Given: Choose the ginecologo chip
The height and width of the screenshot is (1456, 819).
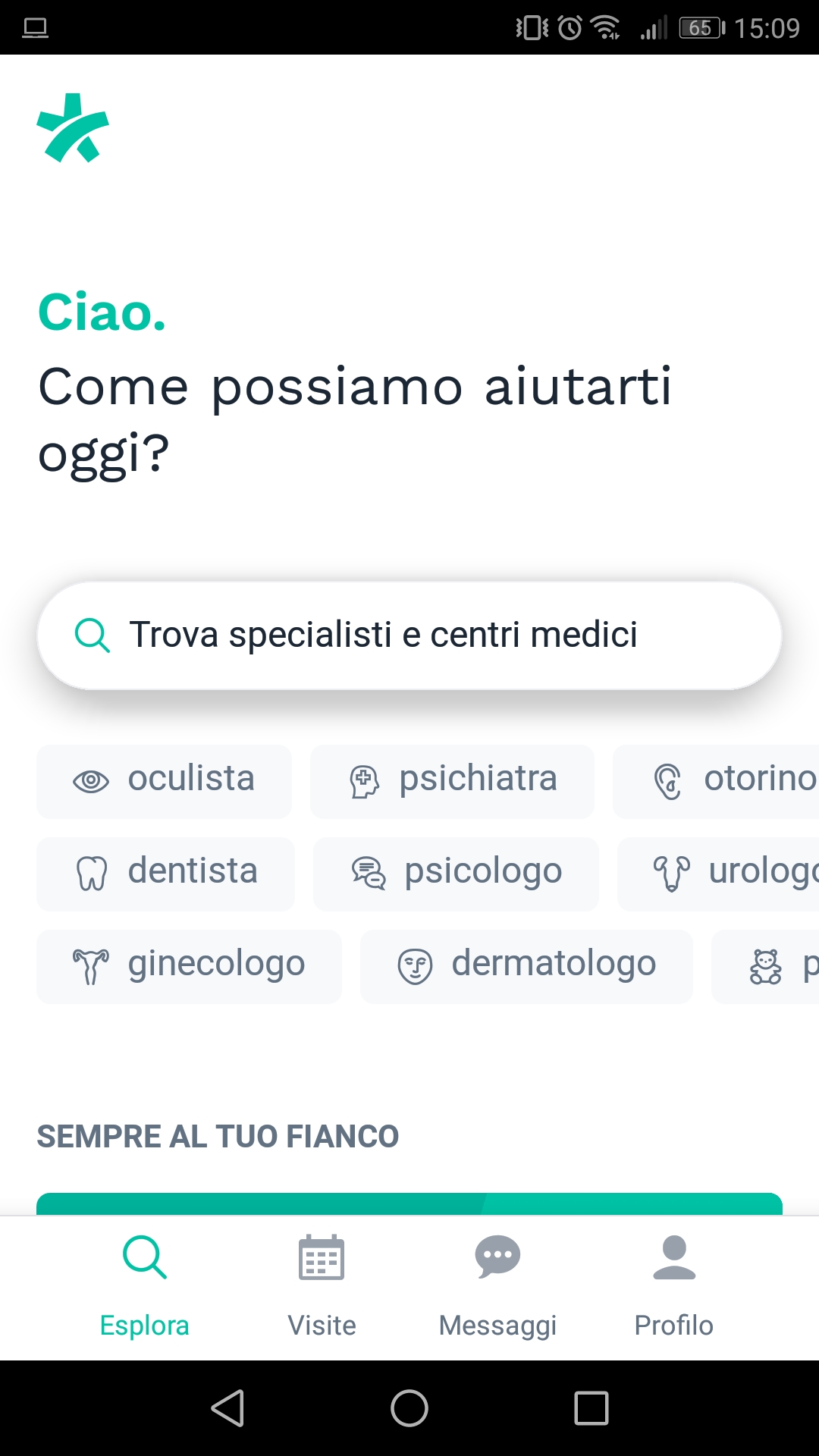Looking at the screenshot, I should (189, 966).
